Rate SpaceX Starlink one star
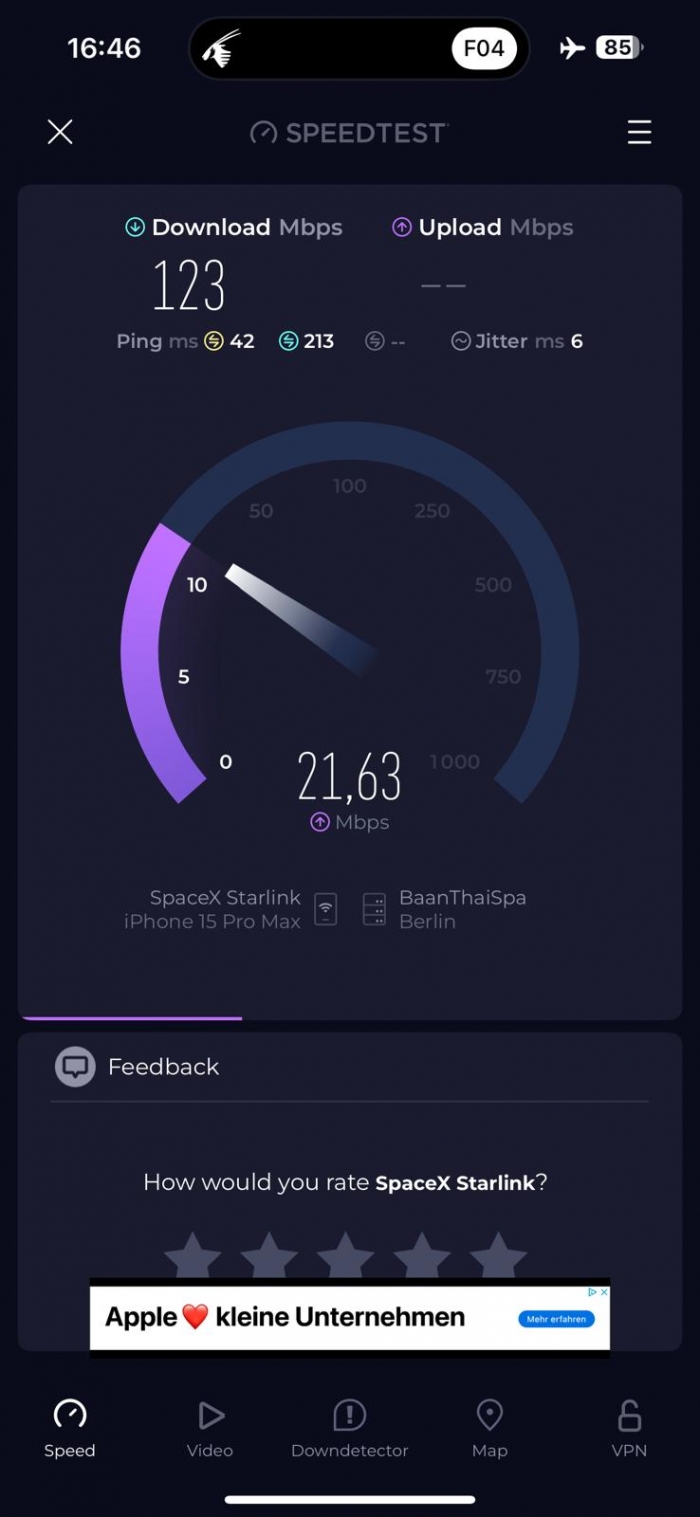The width and height of the screenshot is (700, 1517). point(192,1256)
